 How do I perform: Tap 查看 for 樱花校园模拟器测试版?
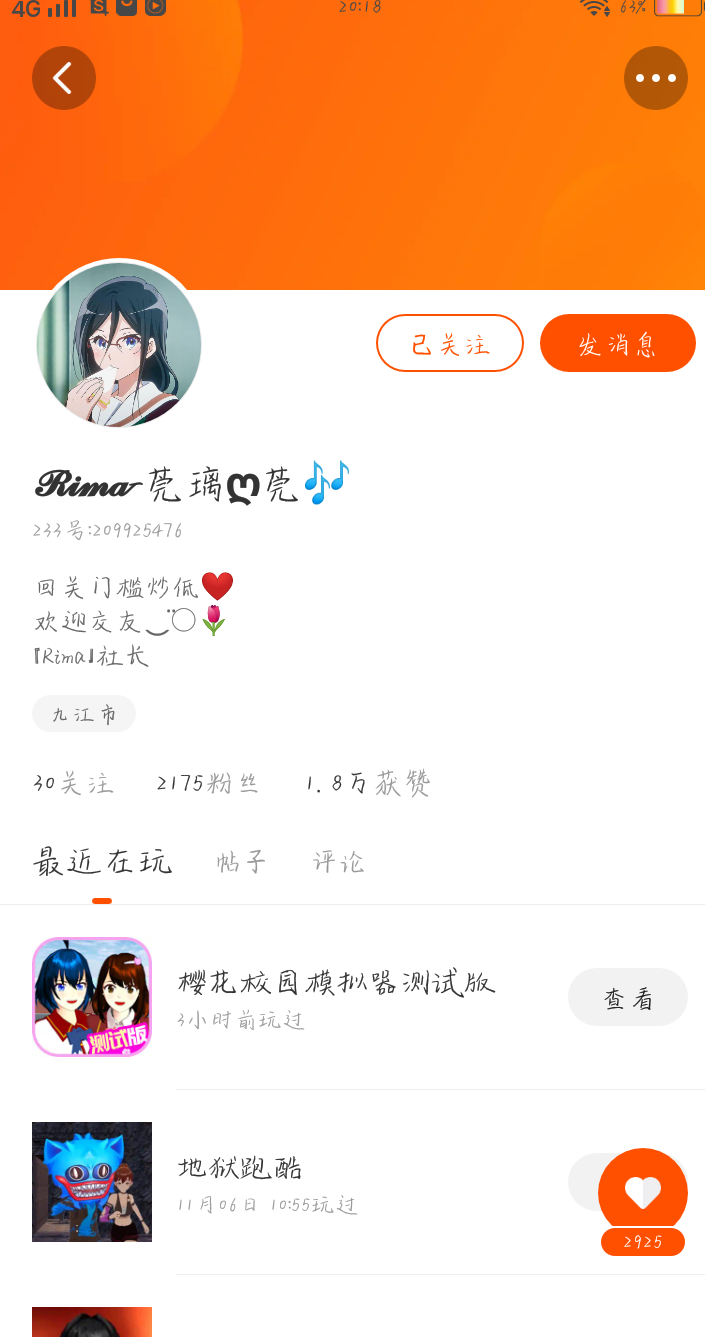[628, 997]
